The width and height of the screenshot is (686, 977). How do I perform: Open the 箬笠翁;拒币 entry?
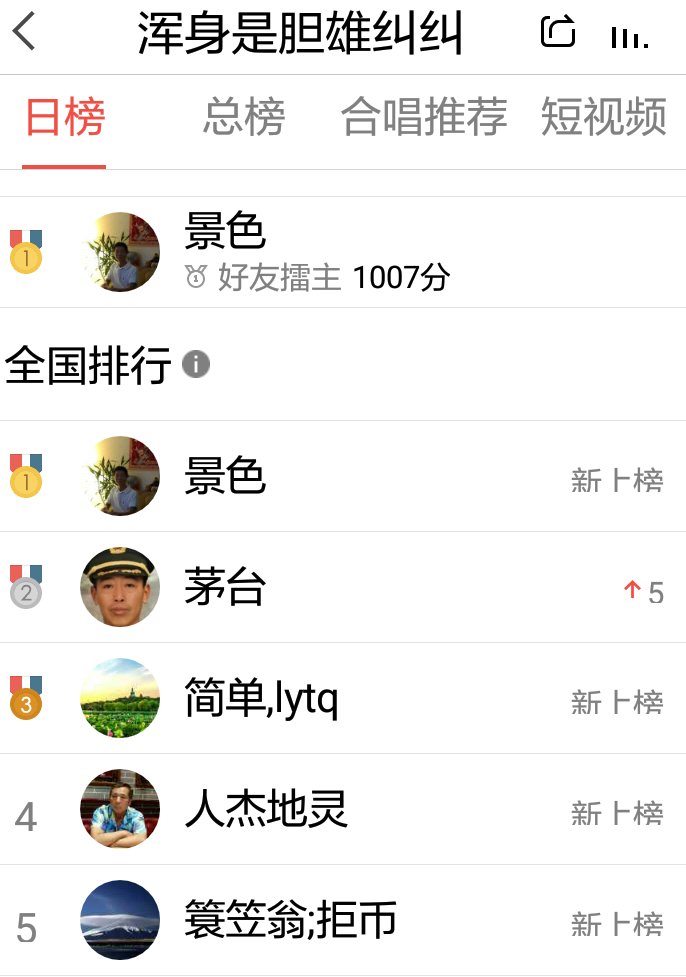tap(343, 921)
